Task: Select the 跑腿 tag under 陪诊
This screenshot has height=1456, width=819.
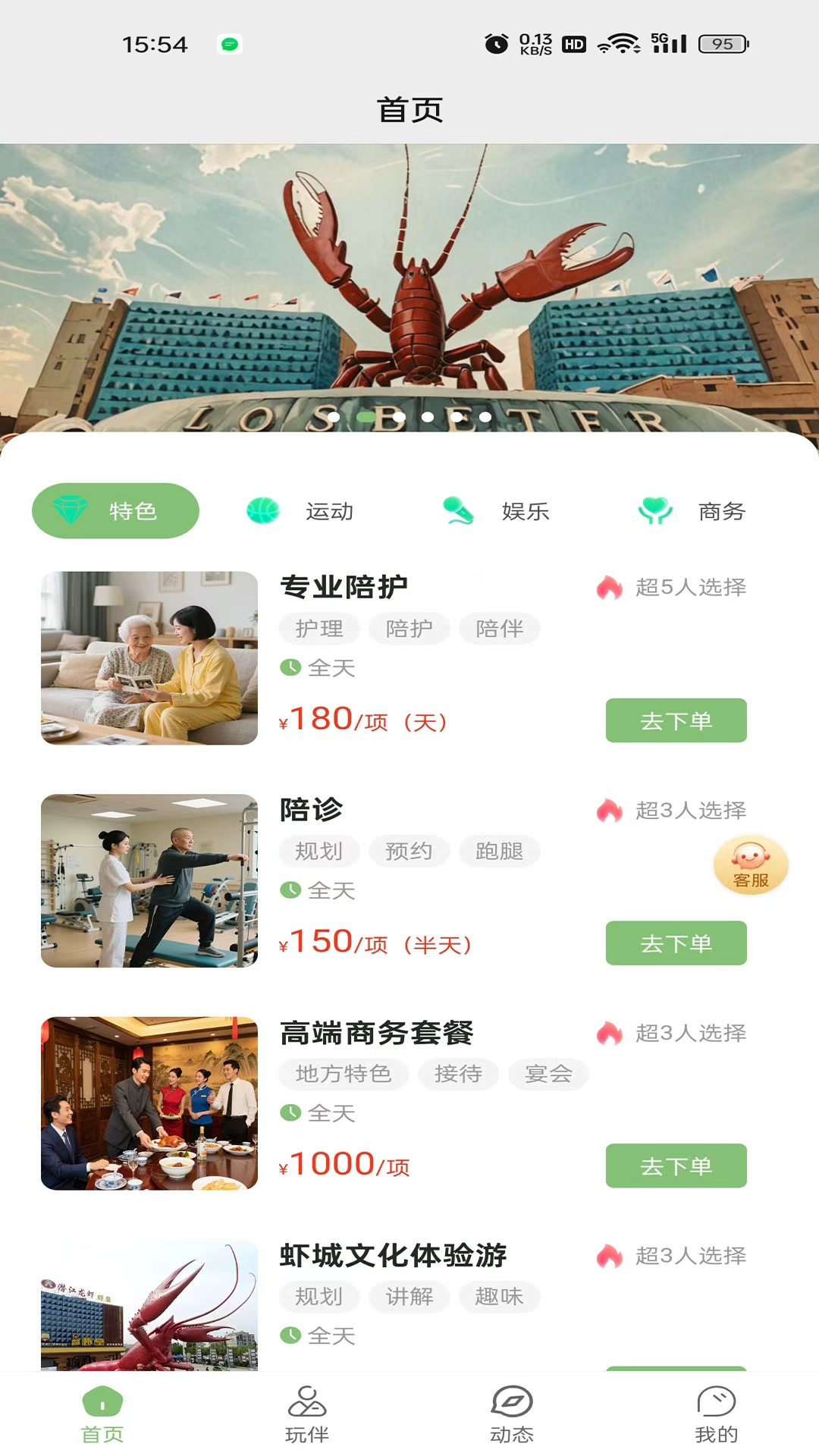Action: [499, 851]
